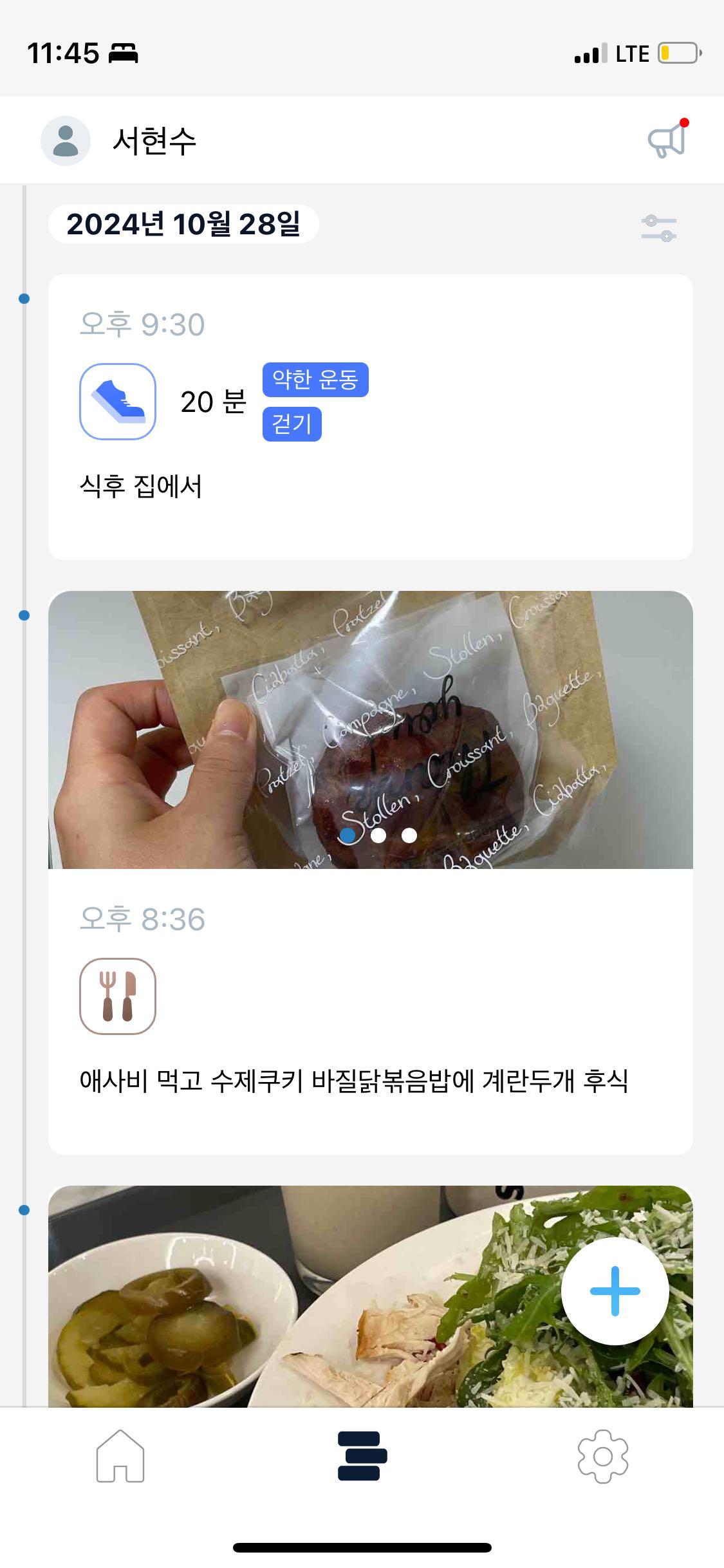
Task: Select the 2024년 10월 28일 date chip
Action: pos(183,225)
